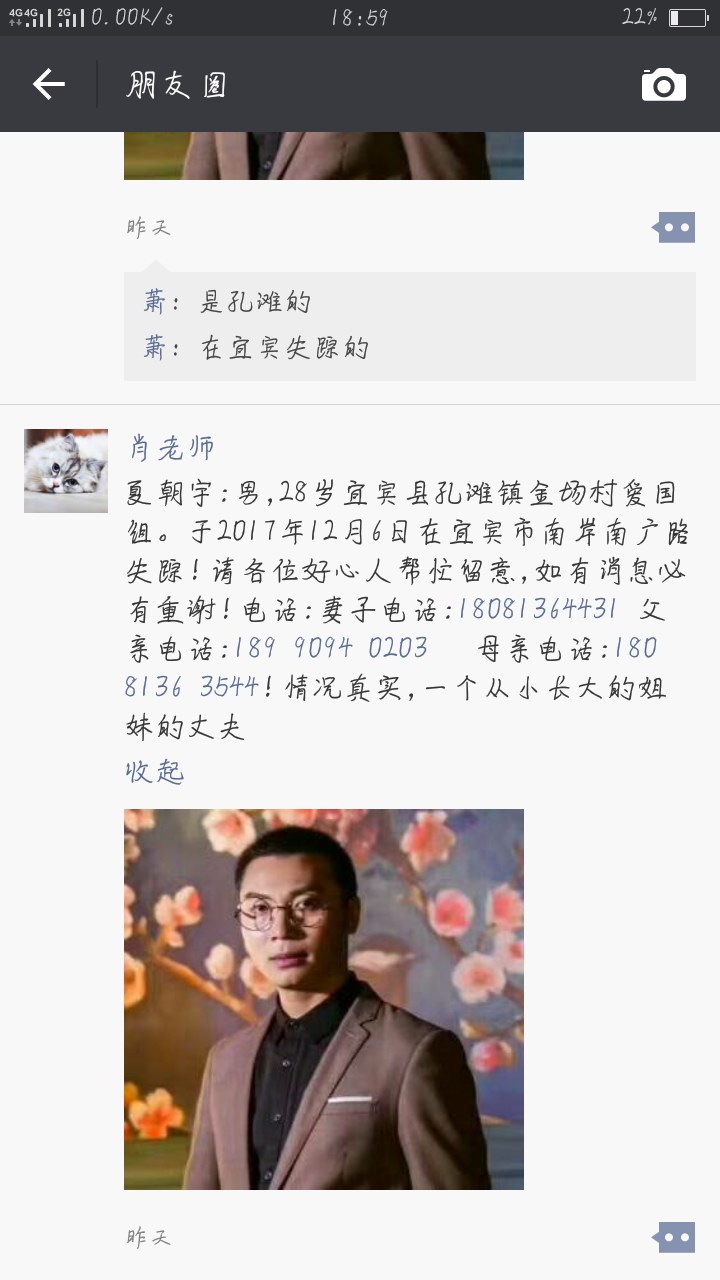
Task: Call the wife's number 18081364431
Action: click(538, 609)
